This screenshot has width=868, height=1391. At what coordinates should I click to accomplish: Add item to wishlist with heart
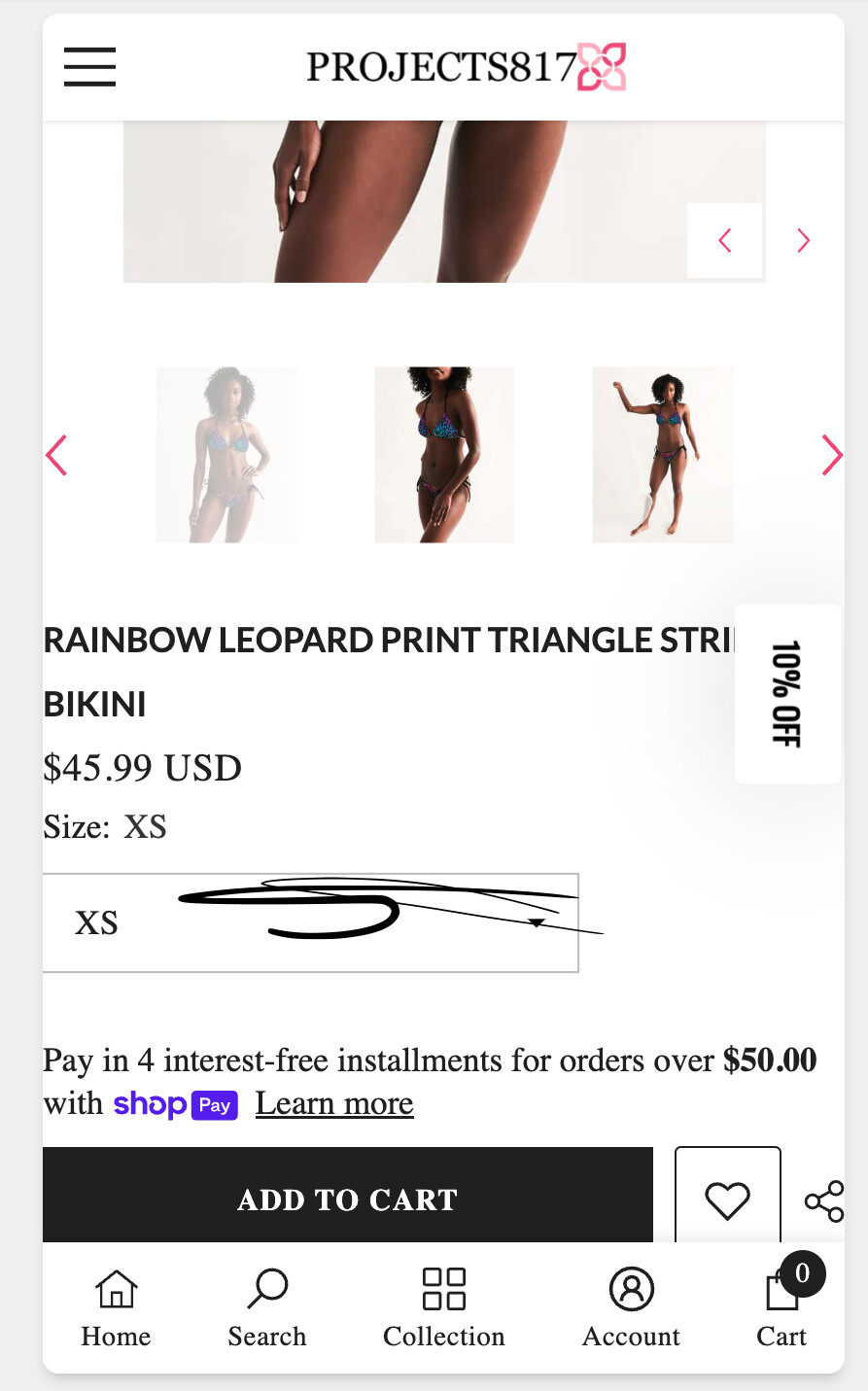coord(727,1200)
